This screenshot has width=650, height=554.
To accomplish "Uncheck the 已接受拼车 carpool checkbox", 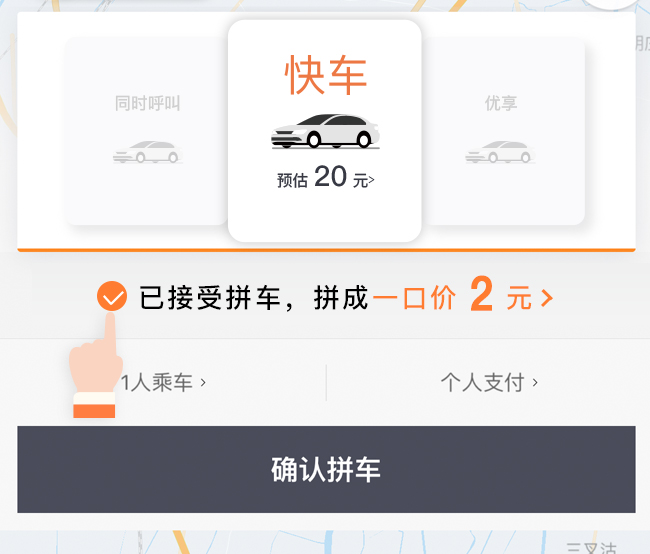I will click(x=112, y=296).
